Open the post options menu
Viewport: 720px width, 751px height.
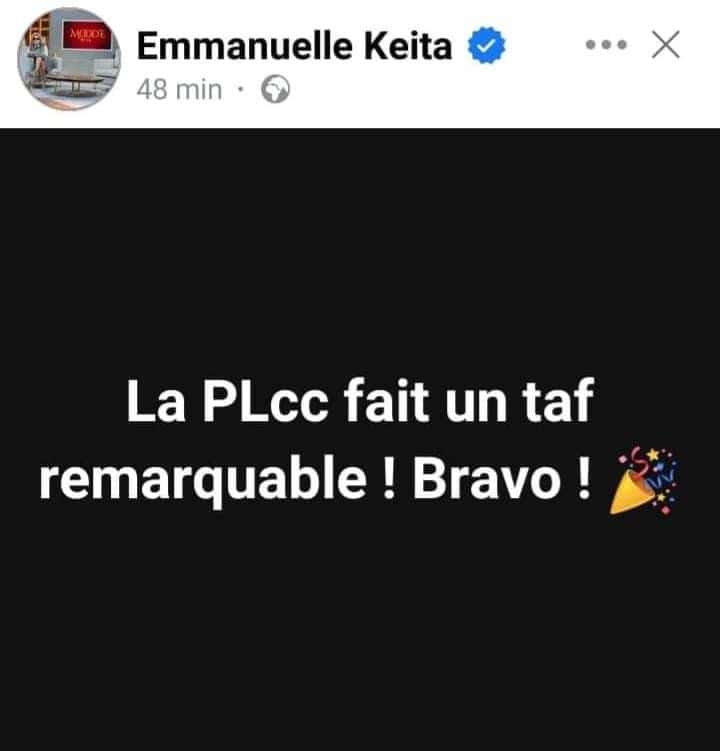[x=607, y=46]
